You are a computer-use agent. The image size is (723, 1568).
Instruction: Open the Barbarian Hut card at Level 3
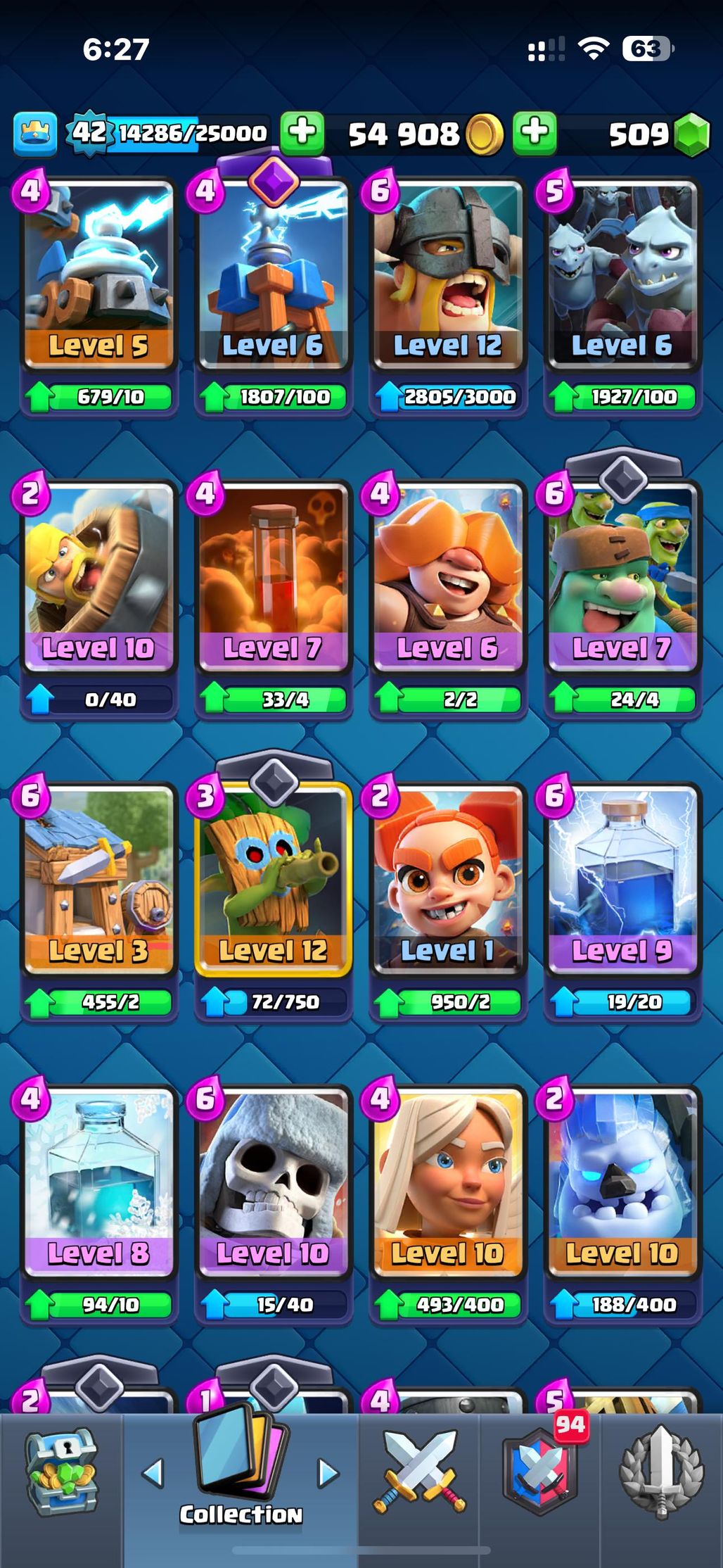tap(98, 880)
